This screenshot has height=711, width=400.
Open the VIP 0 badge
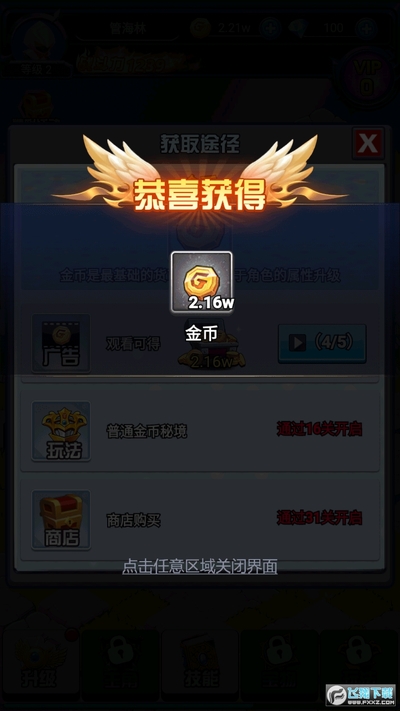coord(366,77)
